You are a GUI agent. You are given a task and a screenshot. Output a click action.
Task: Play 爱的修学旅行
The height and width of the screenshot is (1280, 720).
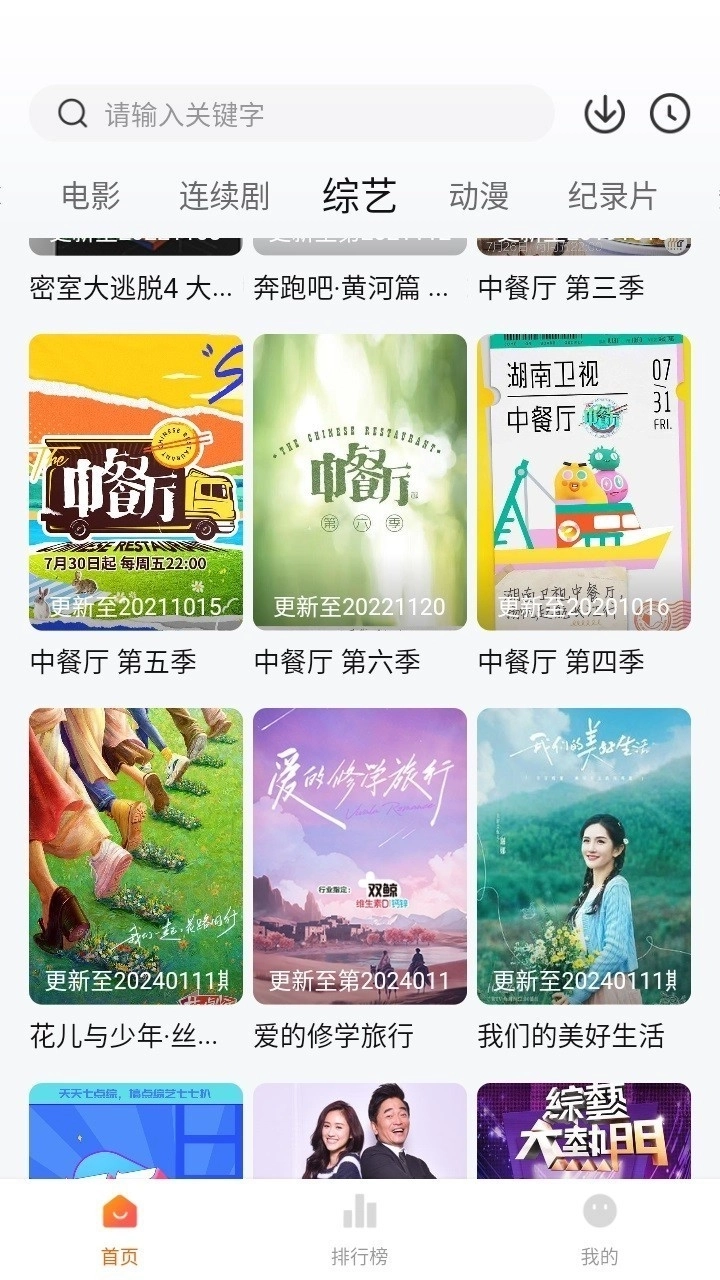tap(359, 857)
